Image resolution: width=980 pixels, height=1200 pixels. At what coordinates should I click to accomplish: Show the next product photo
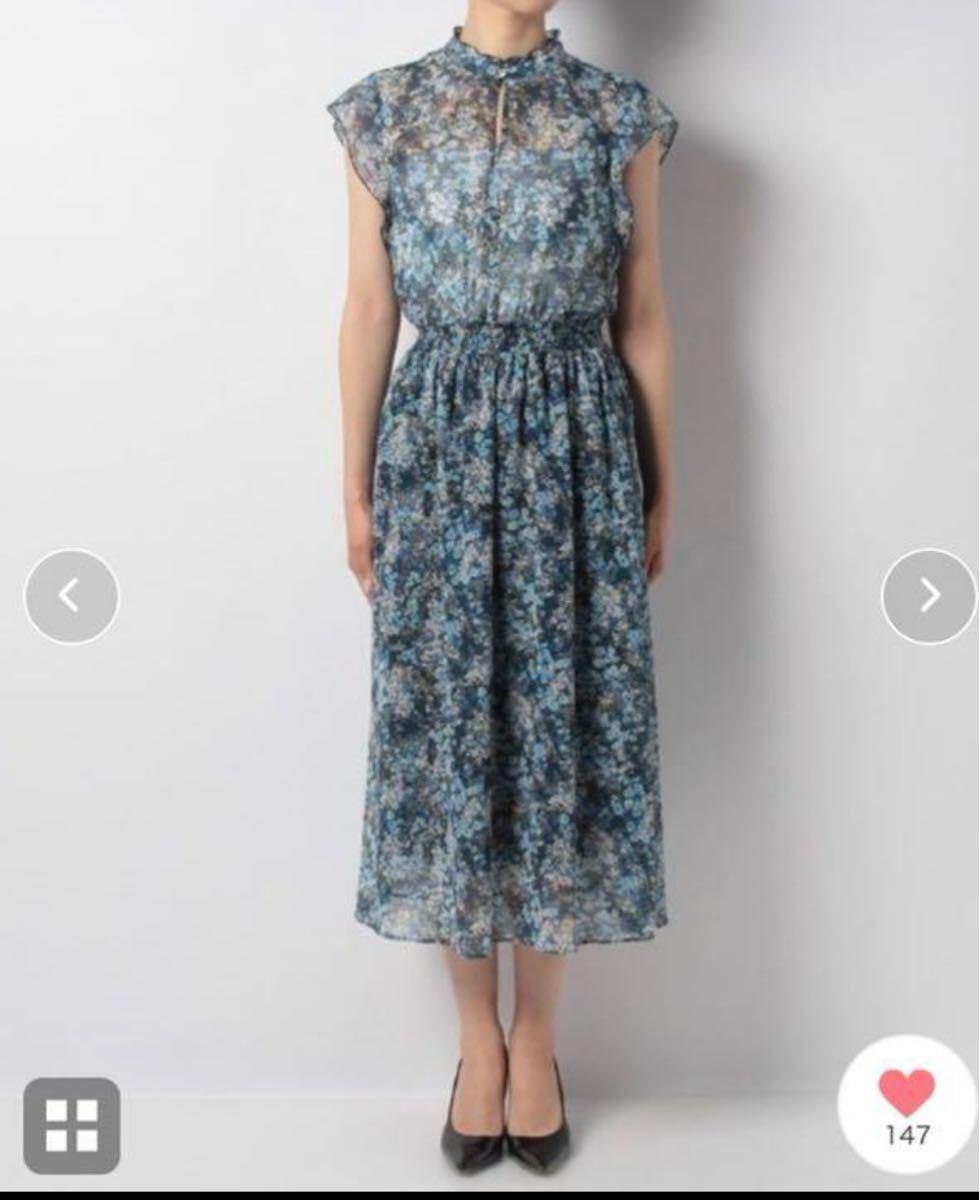[929, 596]
